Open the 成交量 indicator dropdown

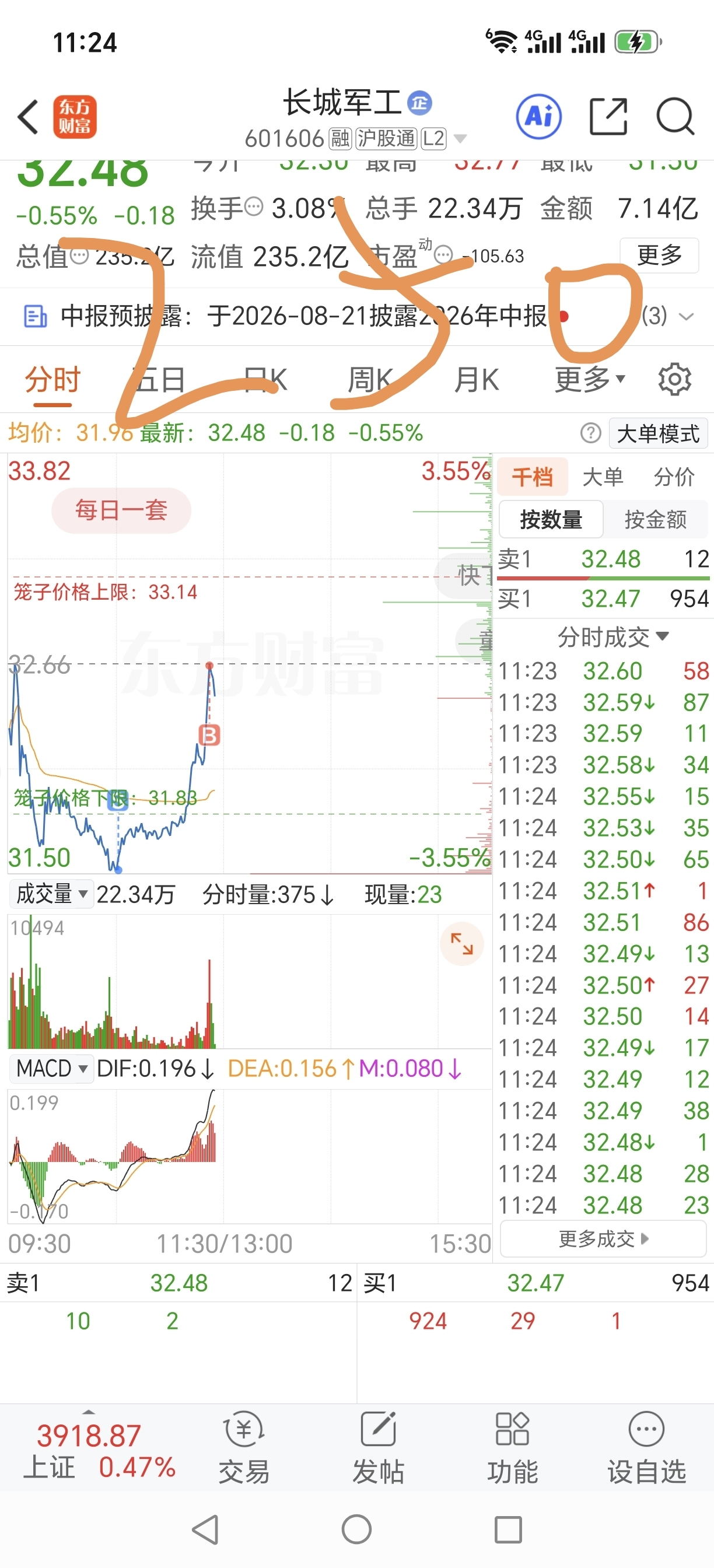click(52, 894)
